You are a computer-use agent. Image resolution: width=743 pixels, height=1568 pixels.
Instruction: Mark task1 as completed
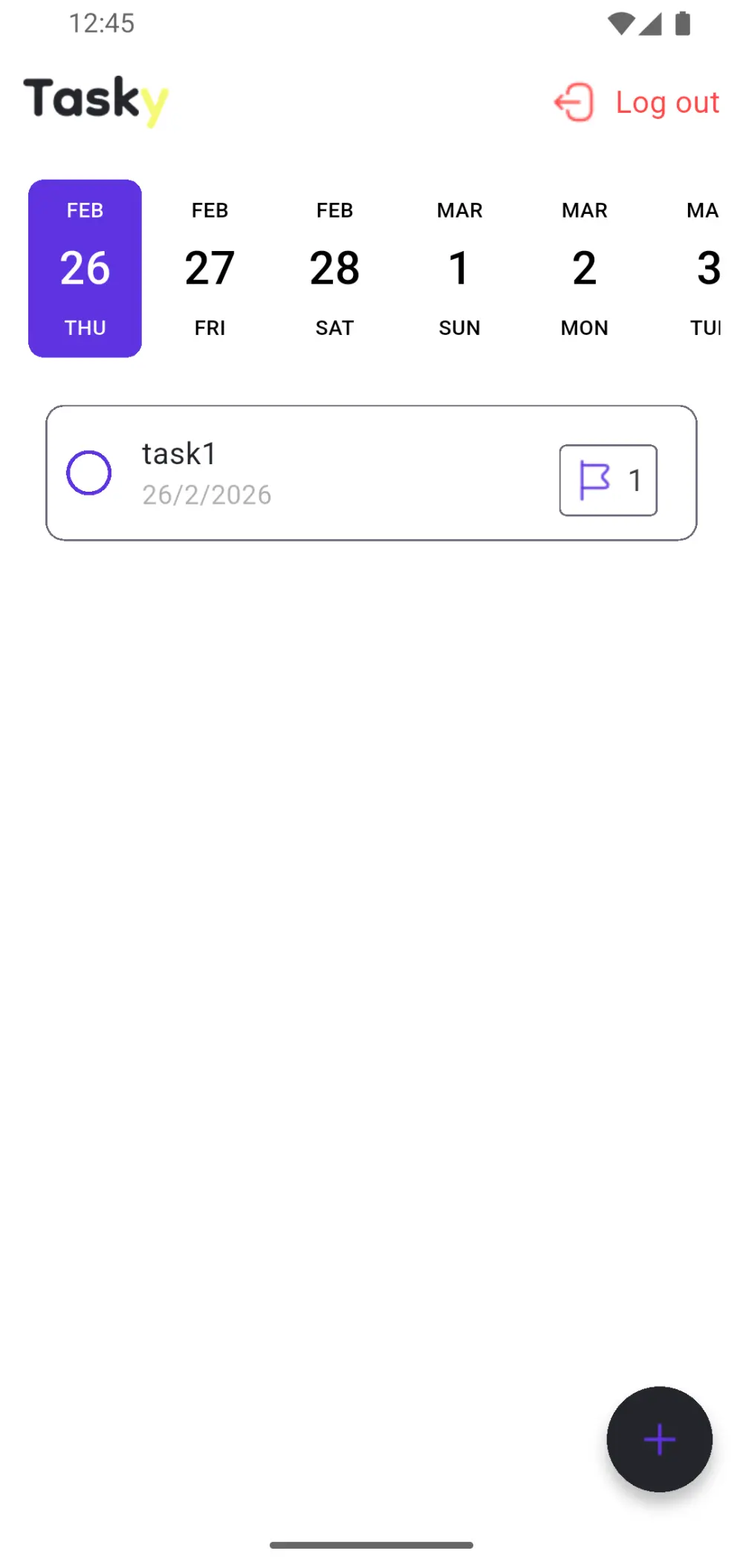pyautogui.click(x=89, y=473)
